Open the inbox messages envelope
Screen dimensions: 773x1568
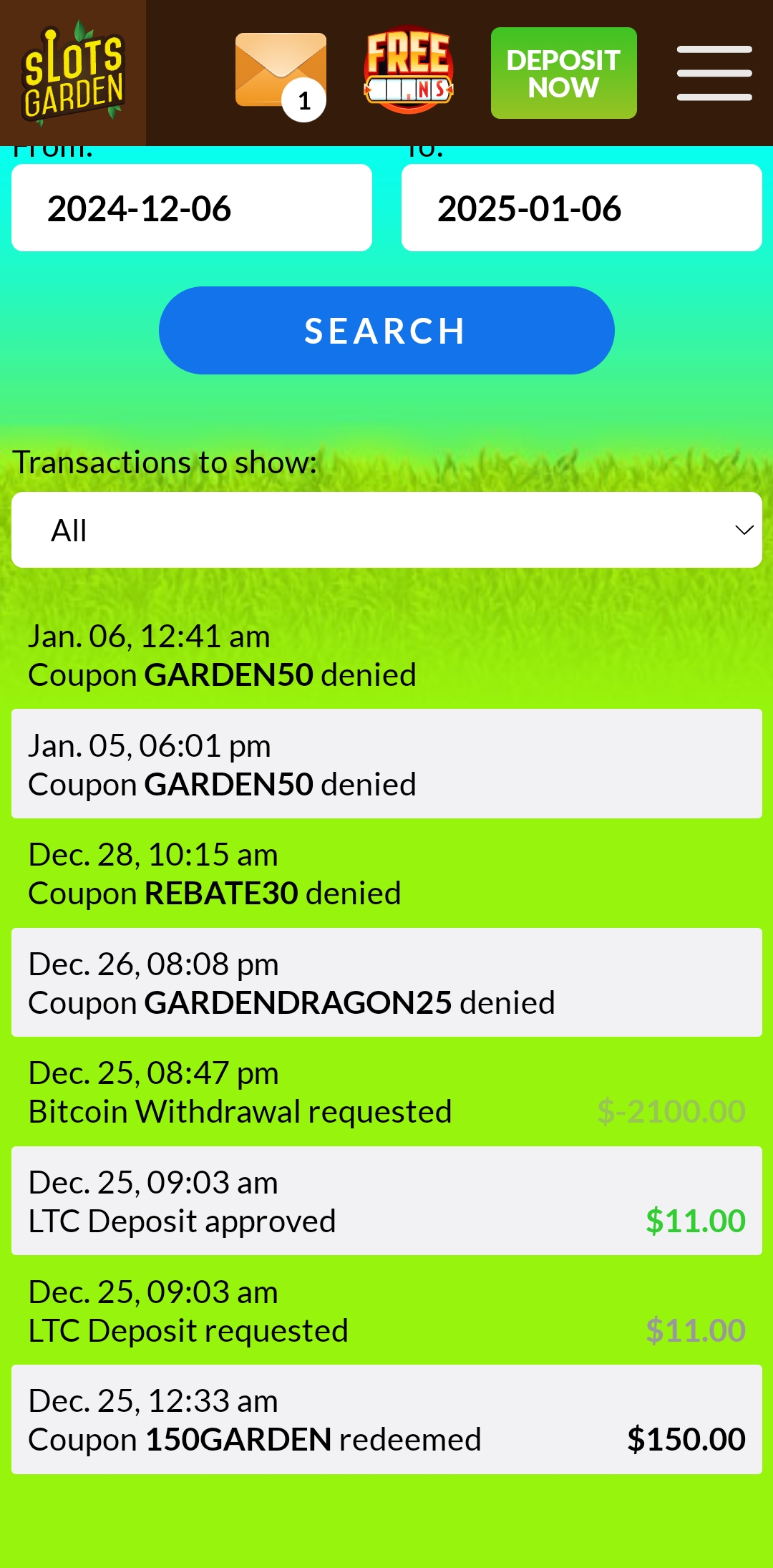pos(281,73)
